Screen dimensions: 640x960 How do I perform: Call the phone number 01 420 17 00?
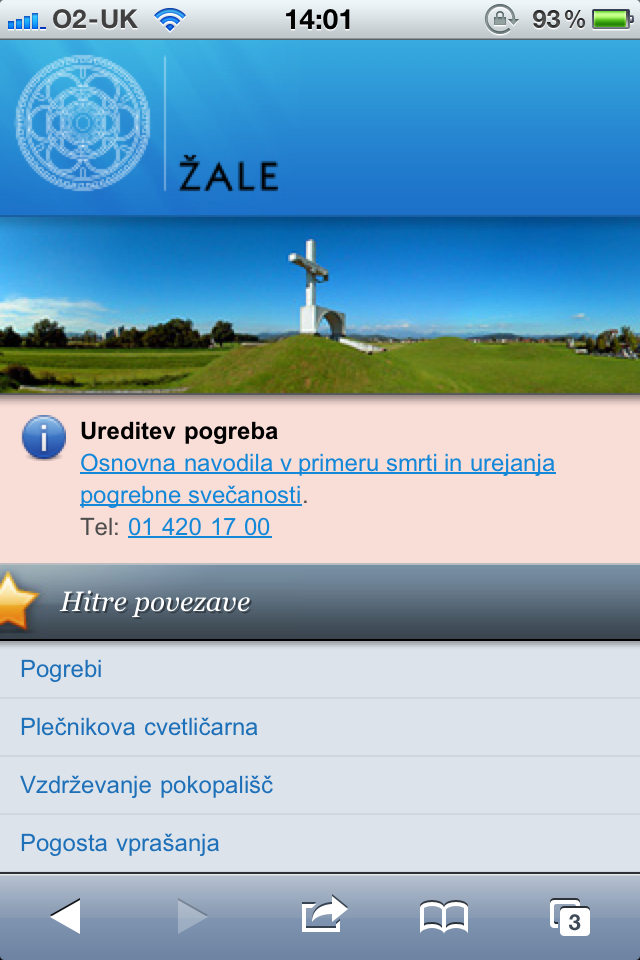pyautogui.click(x=199, y=527)
